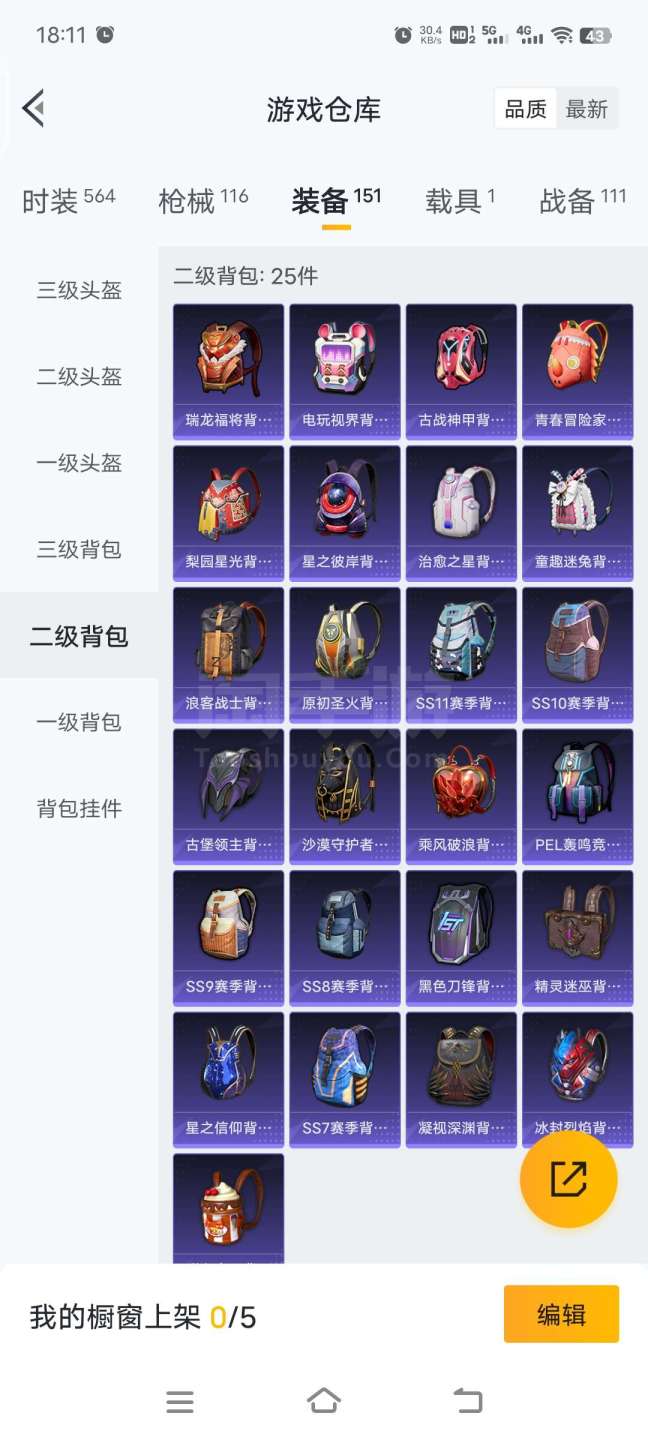Go back using the top-left arrow
Image resolution: width=648 pixels, height=1440 pixels.
(x=34, y=108)
